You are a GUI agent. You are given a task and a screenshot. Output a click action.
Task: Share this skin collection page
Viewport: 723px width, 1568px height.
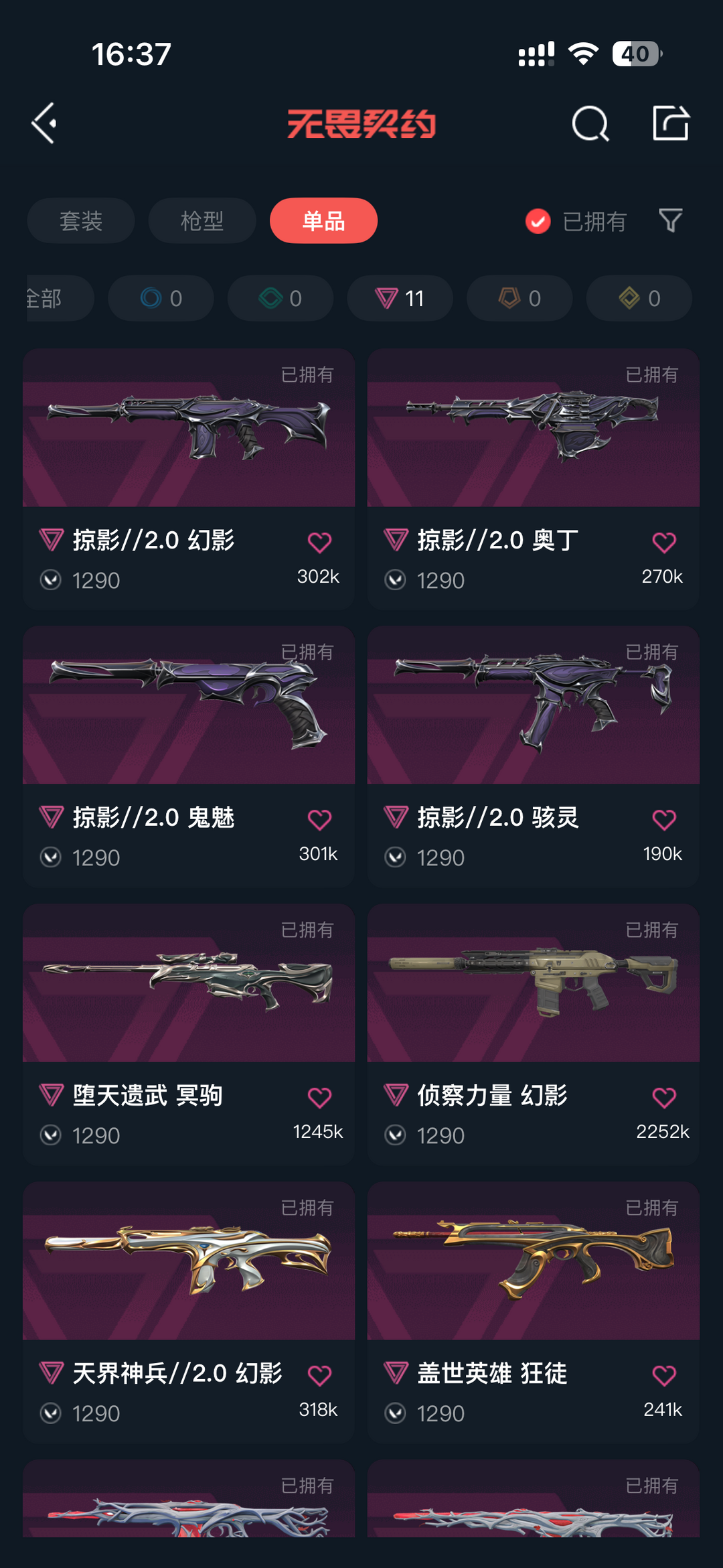point(670,124)
